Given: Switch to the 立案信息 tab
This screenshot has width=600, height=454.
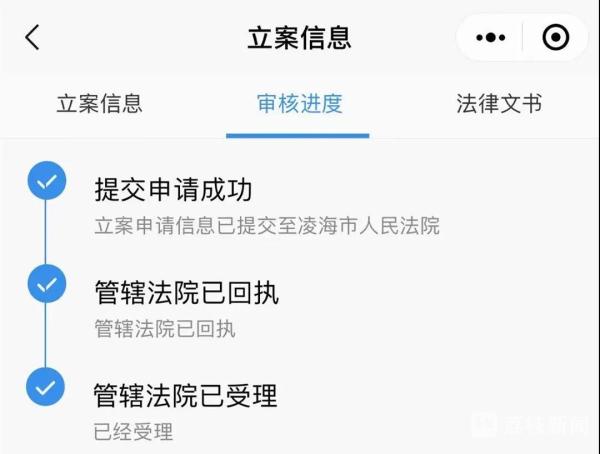Looking at the screenshot, I should [99, 103].
